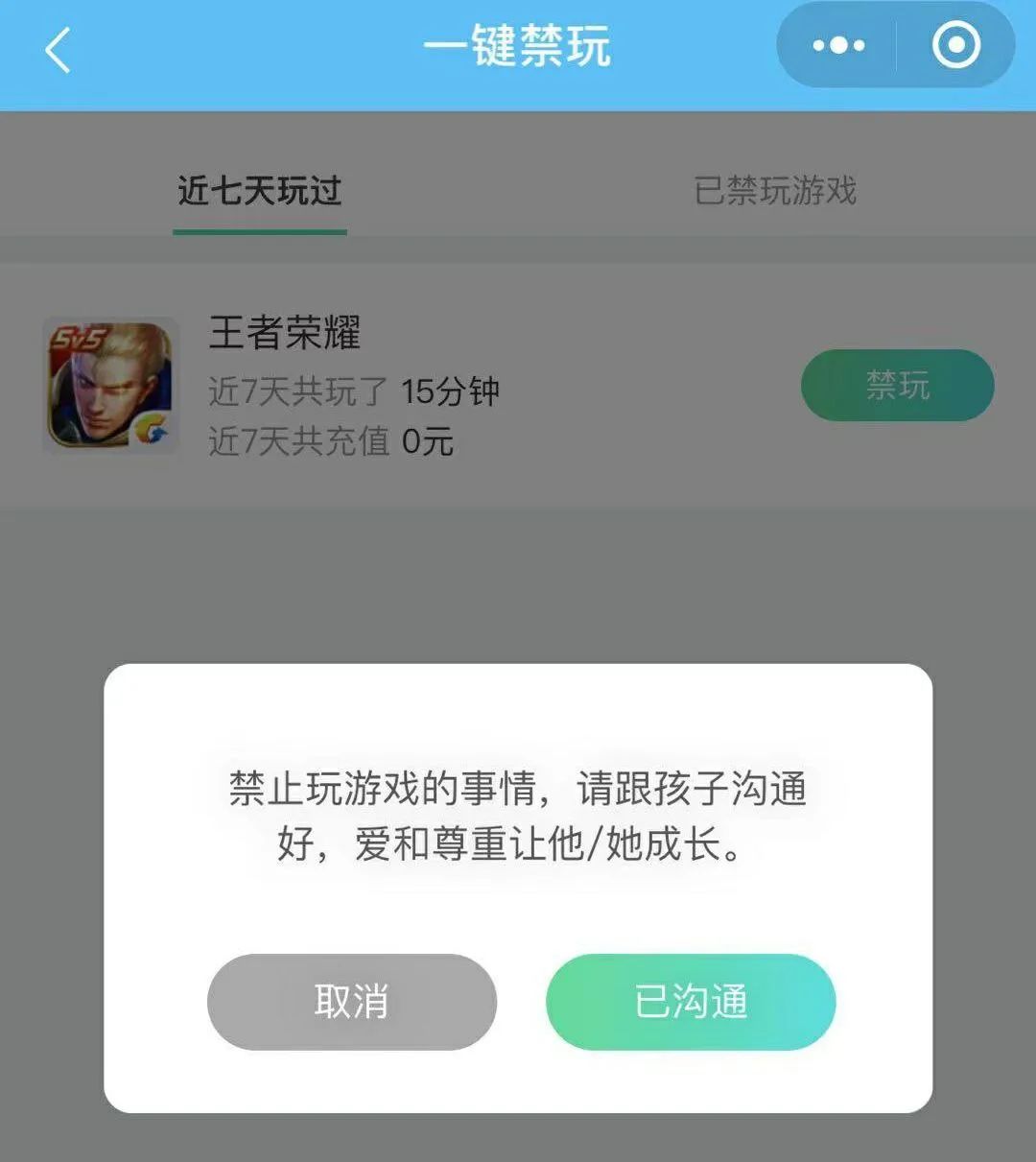Go back with the top-left arrow
Viewport: 1036px width, 1162px height.
coord(58,50)
